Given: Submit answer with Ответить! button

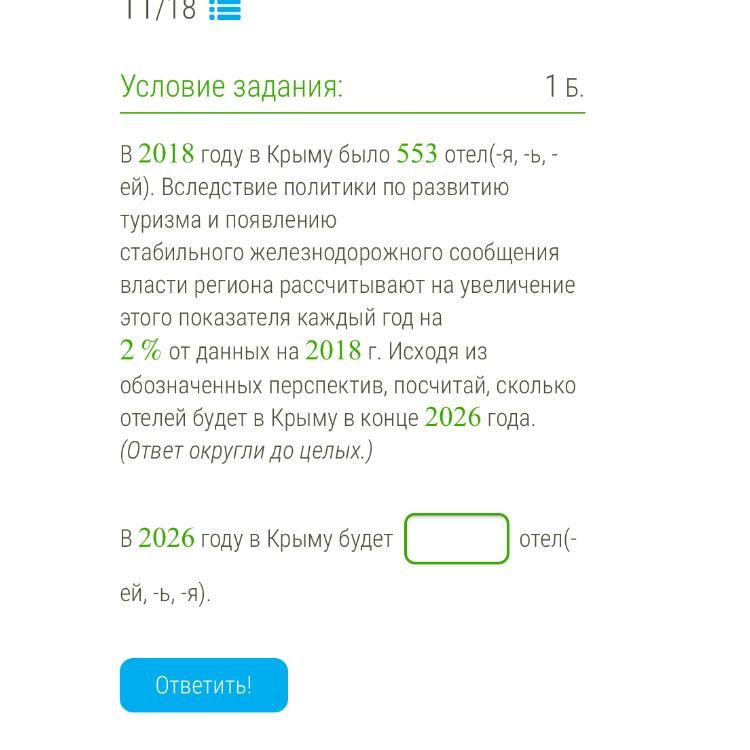Looking at the screenshot, I should tap(204, 685).
